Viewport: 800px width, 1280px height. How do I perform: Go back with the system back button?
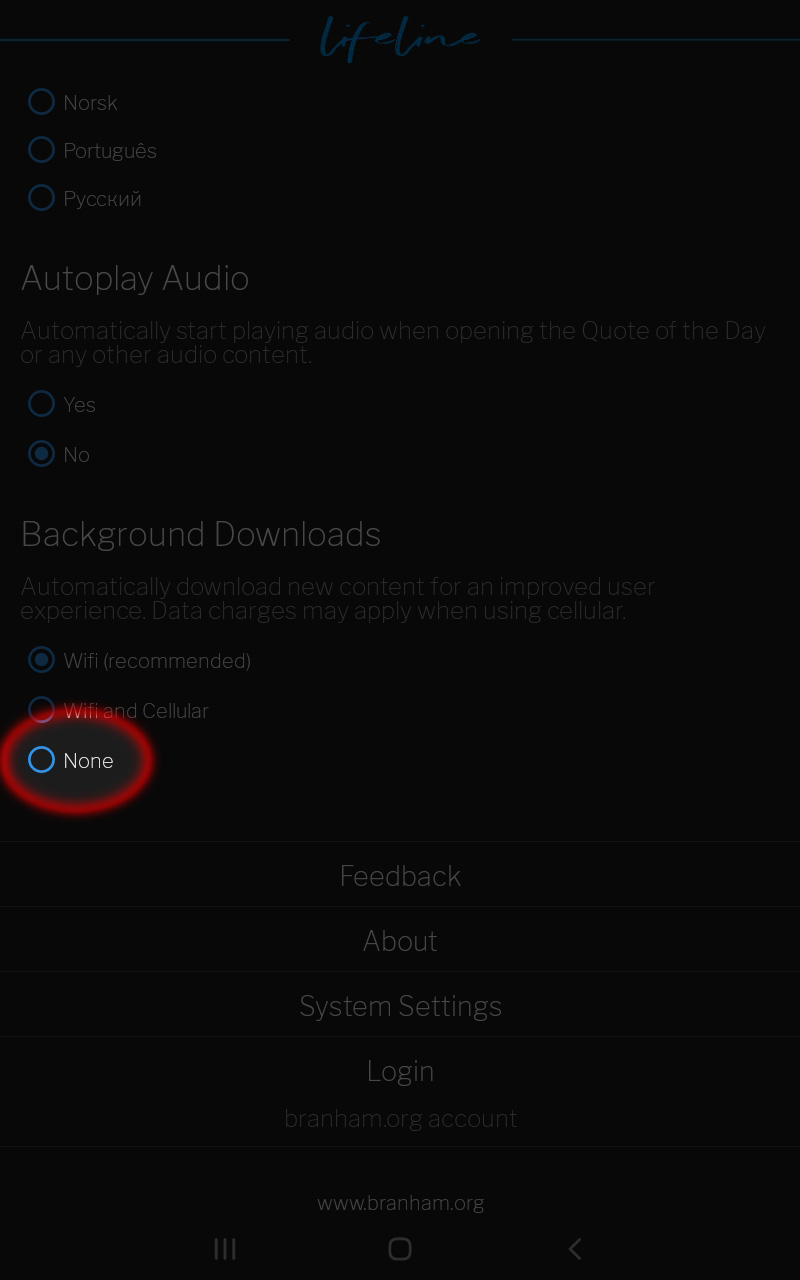[575, 1248]
